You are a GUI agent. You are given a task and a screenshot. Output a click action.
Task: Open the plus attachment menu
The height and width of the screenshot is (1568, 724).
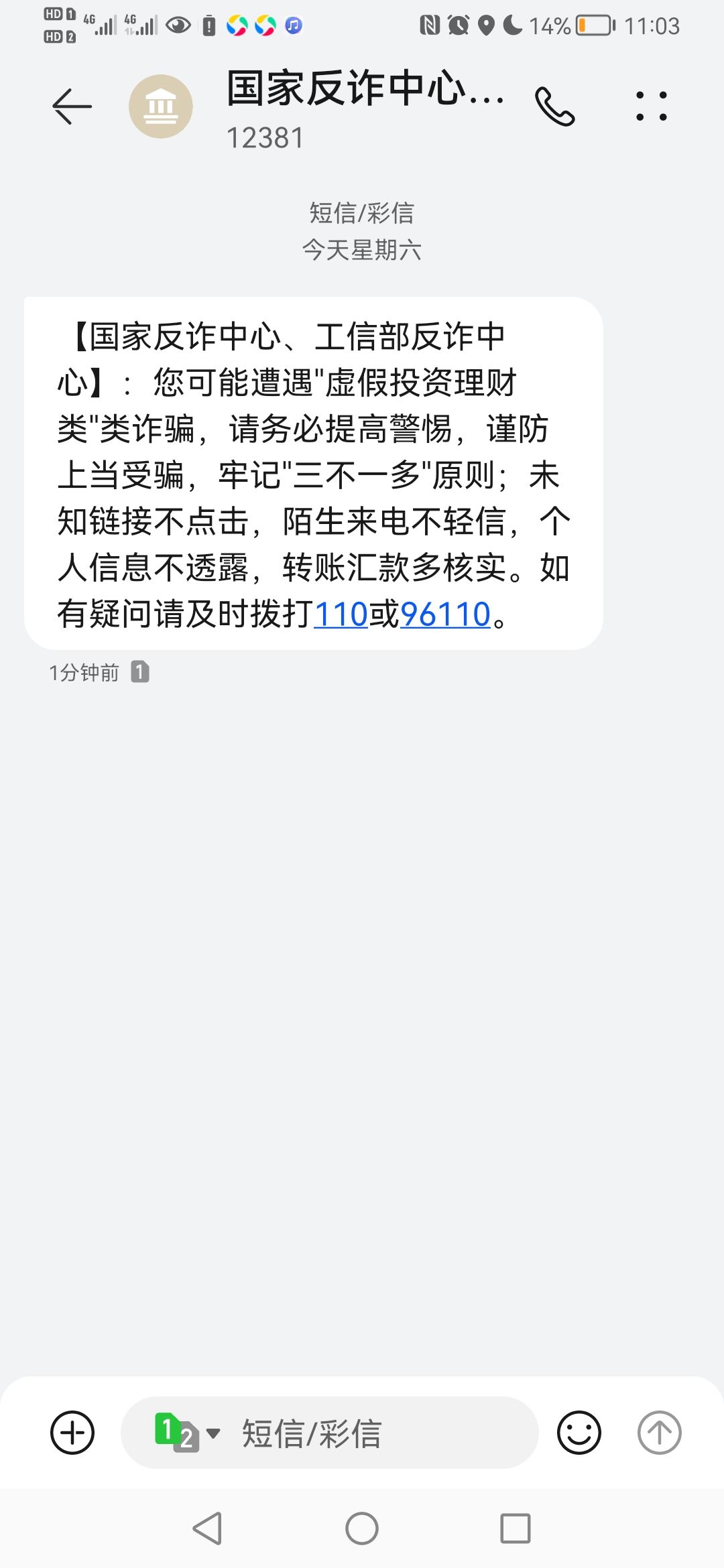click(72, 1433)
